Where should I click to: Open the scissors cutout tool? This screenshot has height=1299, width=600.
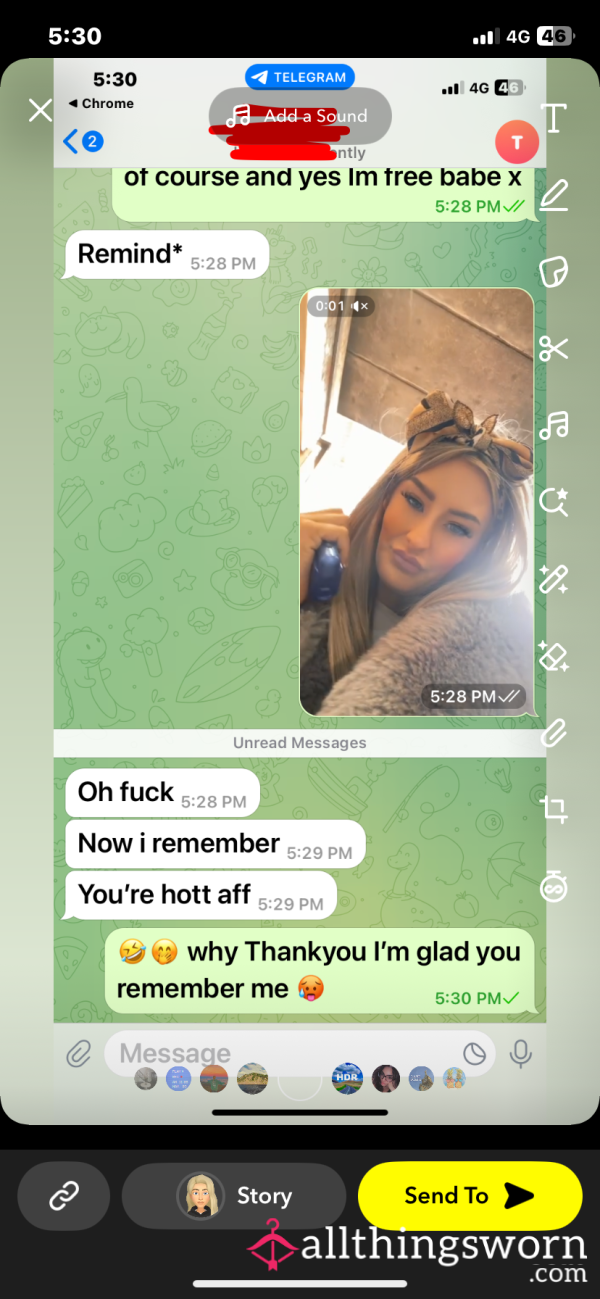pyautogui.click(x=554, y=349)
